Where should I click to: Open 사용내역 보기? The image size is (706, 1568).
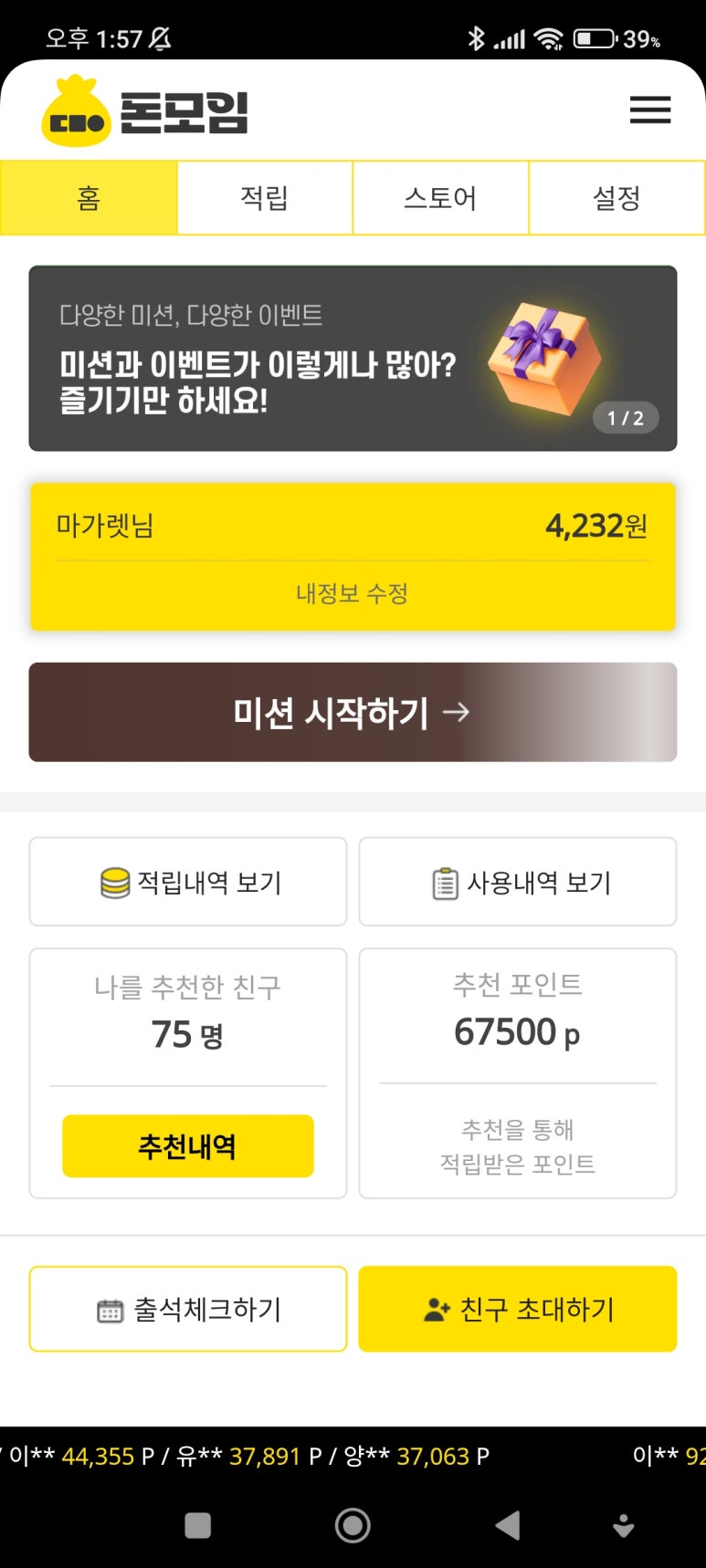pyautogui.click(x=518, y=882)
